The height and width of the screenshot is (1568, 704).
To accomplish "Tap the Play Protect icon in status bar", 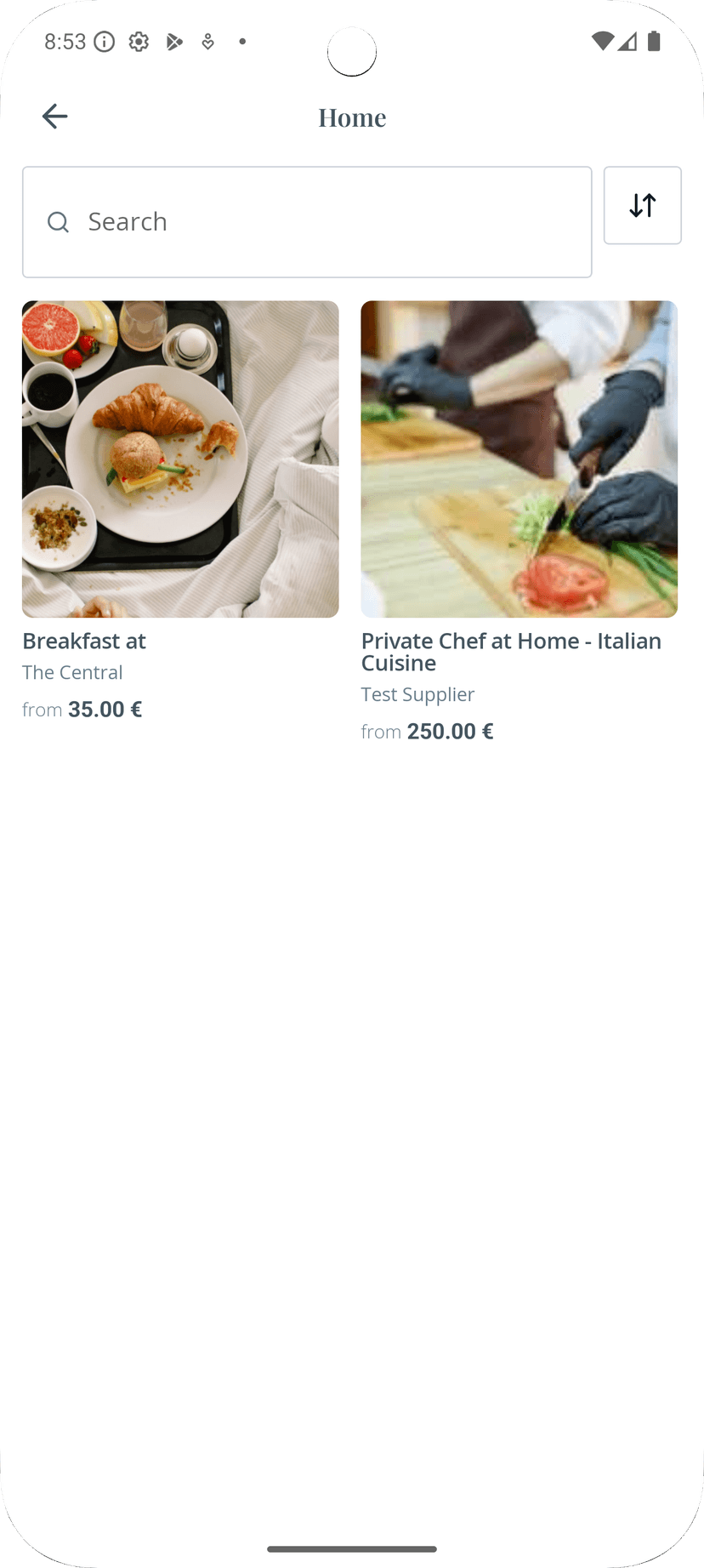I will tap(175, 41).
